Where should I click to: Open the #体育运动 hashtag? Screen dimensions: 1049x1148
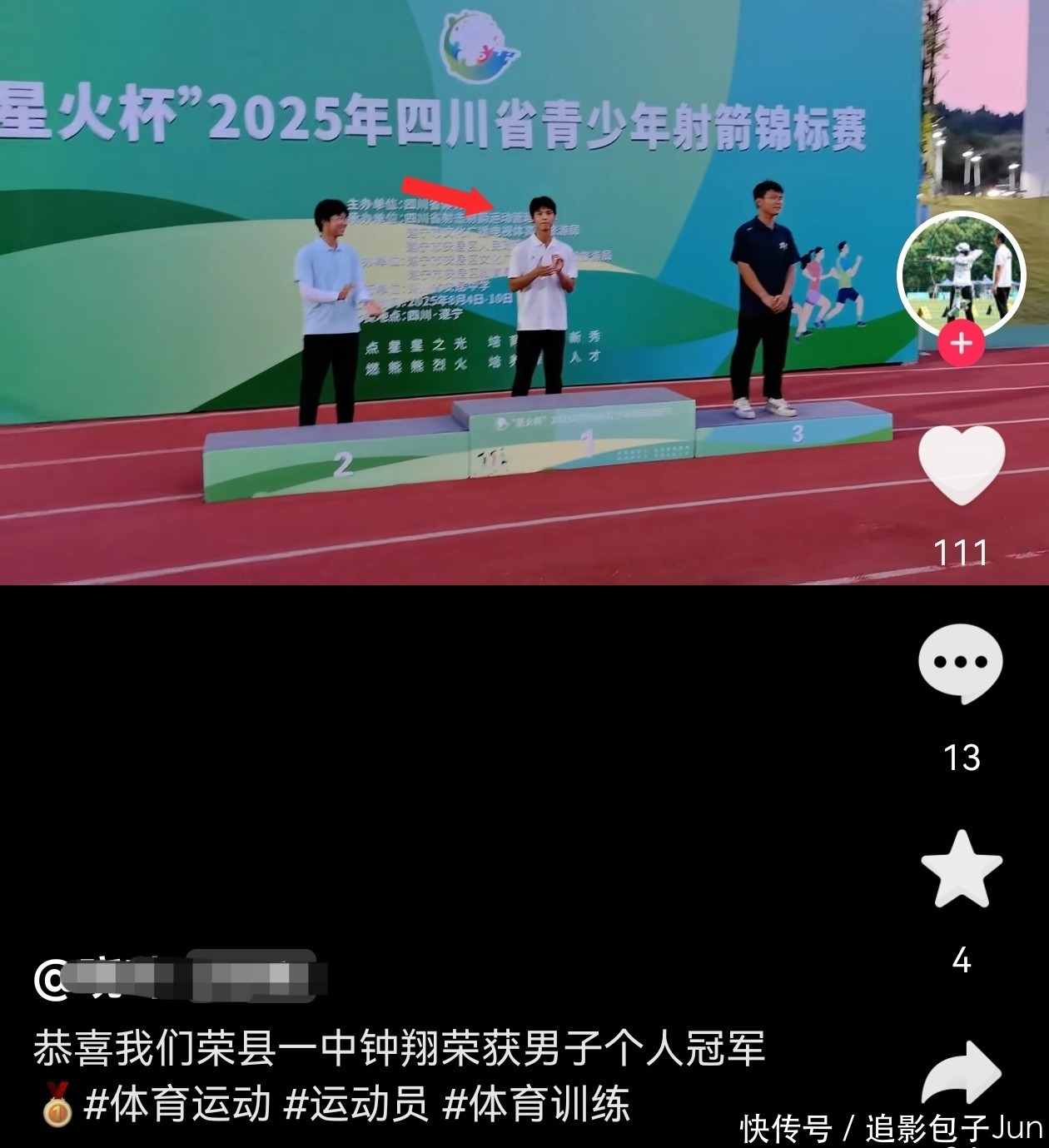pos(178,1105)
